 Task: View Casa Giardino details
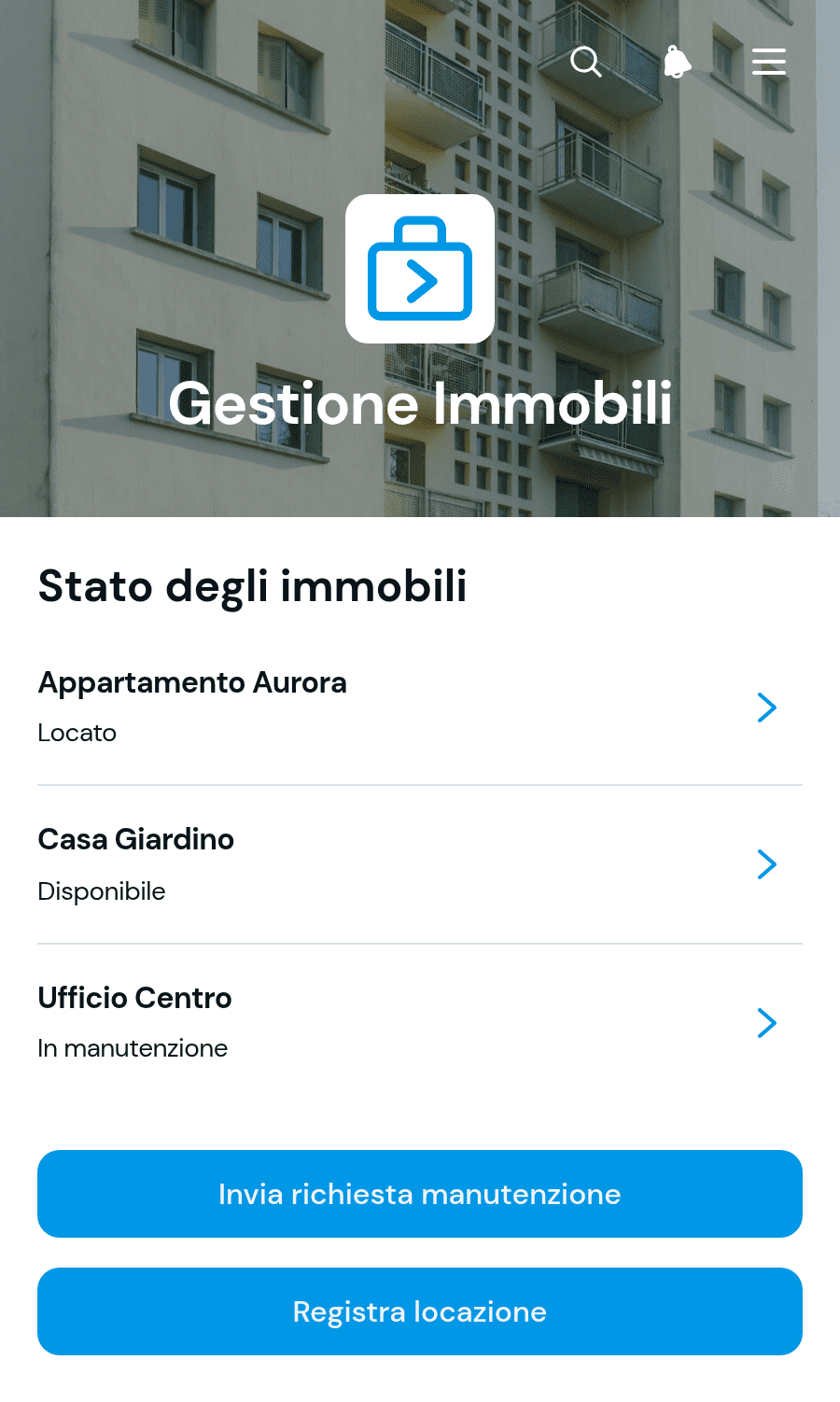pos(420,864)
